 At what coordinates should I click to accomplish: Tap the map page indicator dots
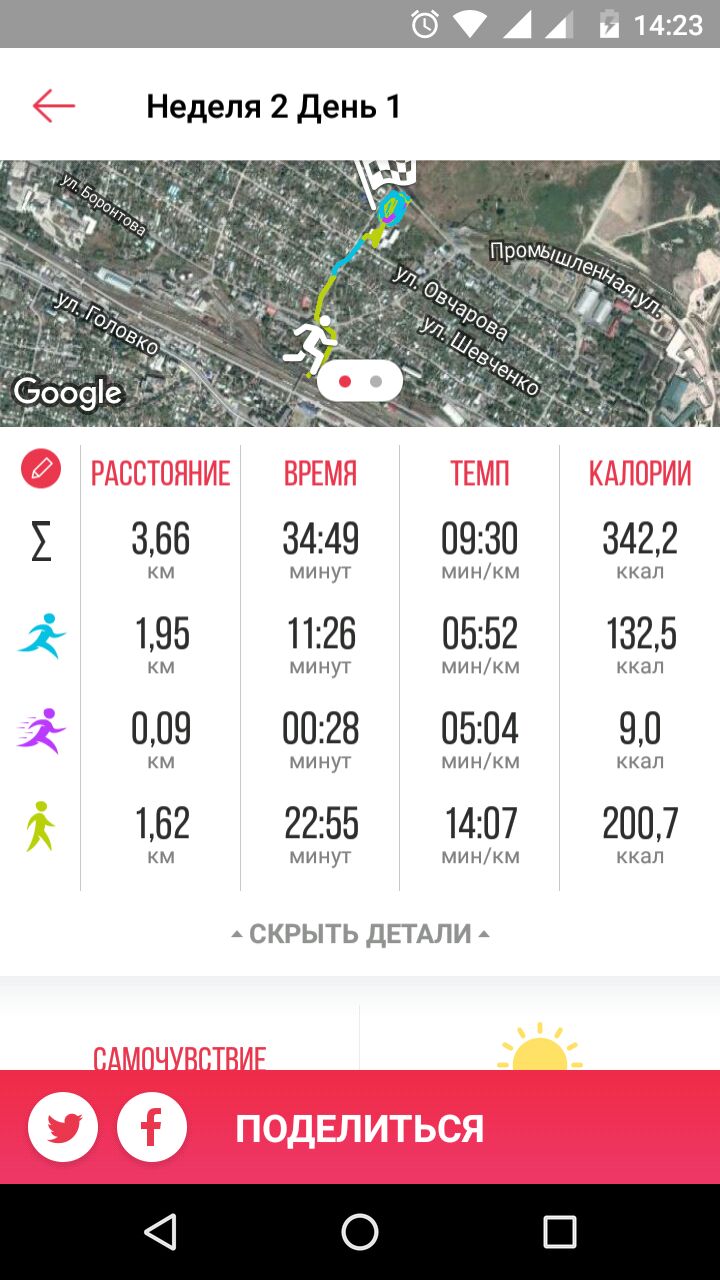(360, 381)
